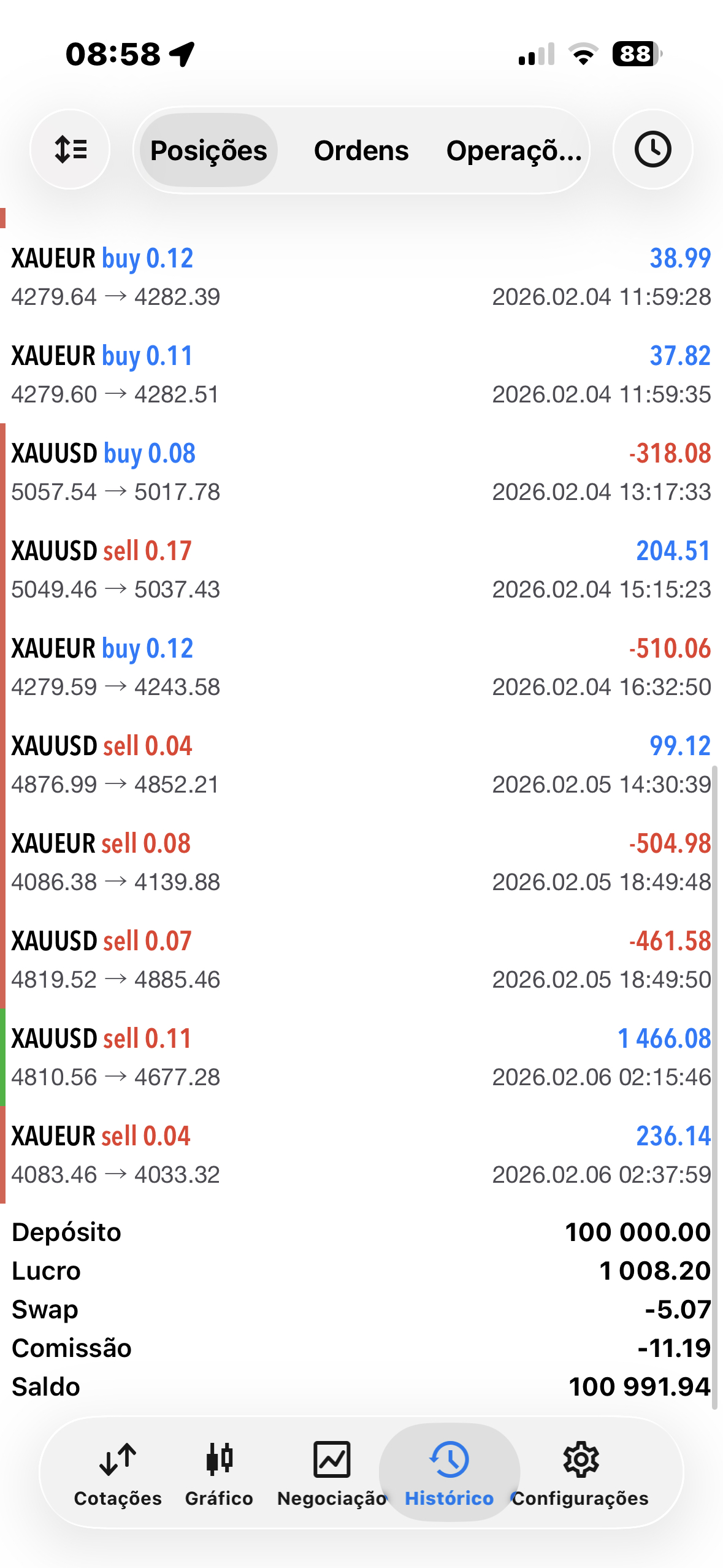Switch to the Operações segment
The height and width of the screenshot is (1568, 723).
[x=514, y=151]
